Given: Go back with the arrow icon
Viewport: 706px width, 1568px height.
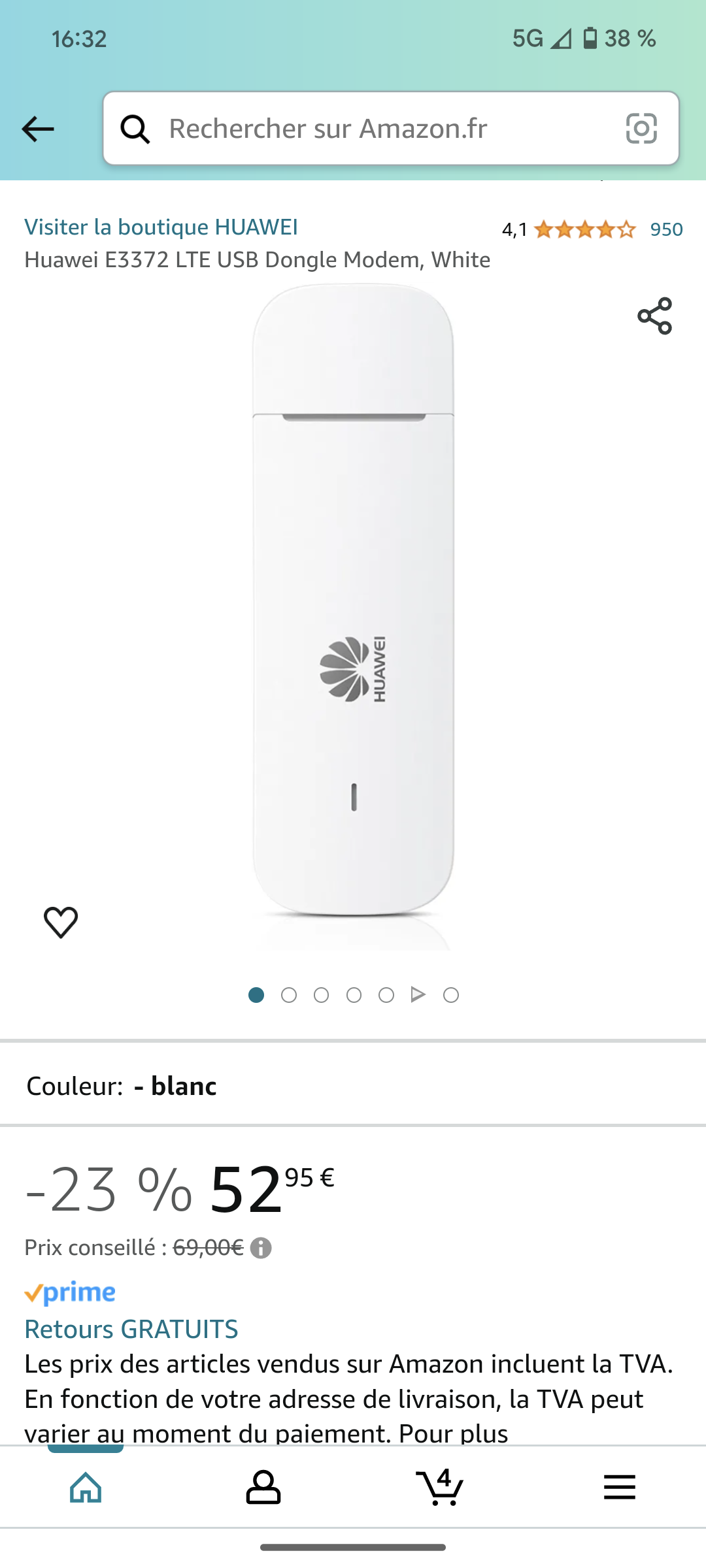Looking at the screenshot, I should (x=38, y=129).
